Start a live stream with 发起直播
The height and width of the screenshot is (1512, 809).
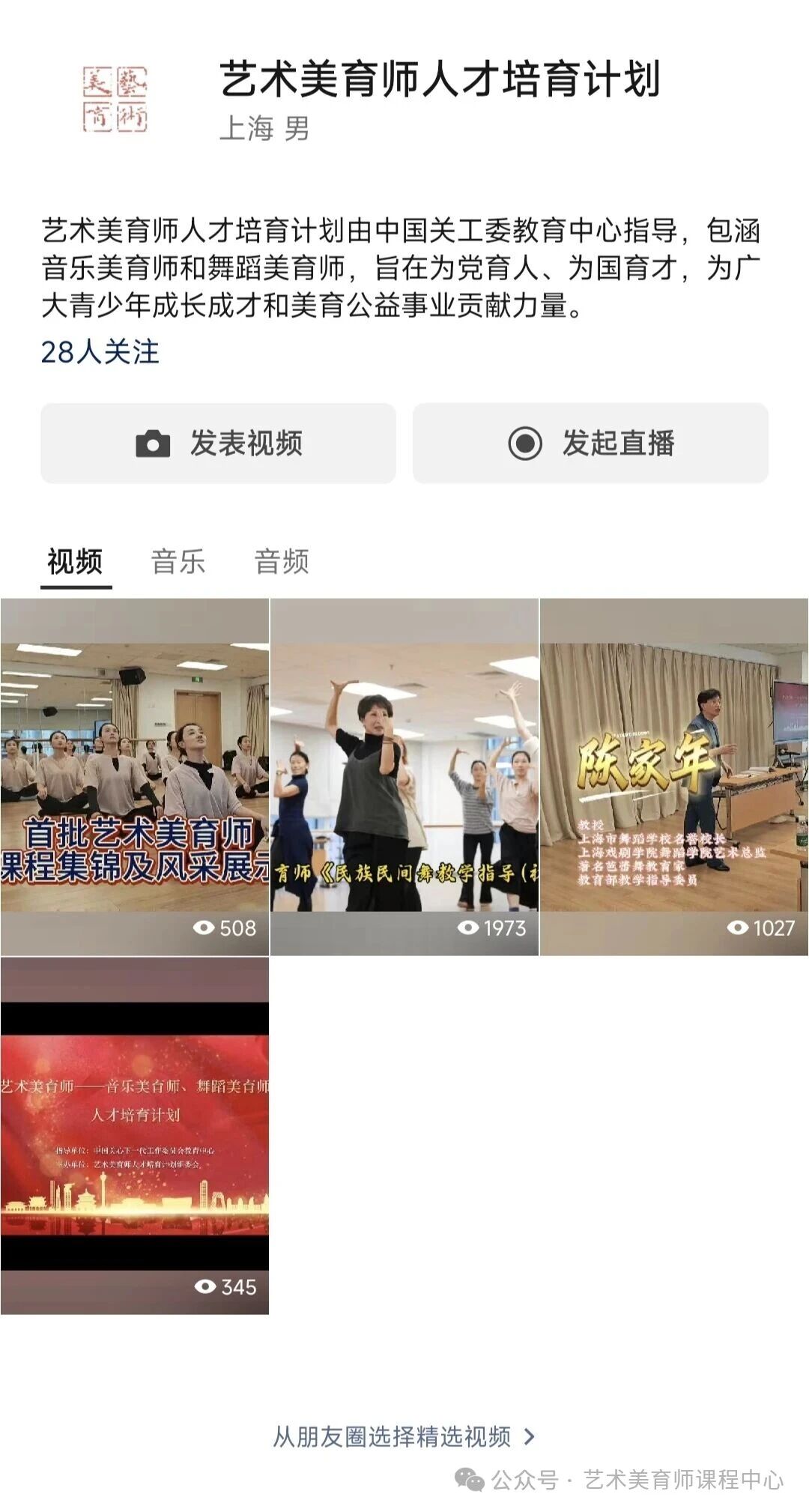590,444
